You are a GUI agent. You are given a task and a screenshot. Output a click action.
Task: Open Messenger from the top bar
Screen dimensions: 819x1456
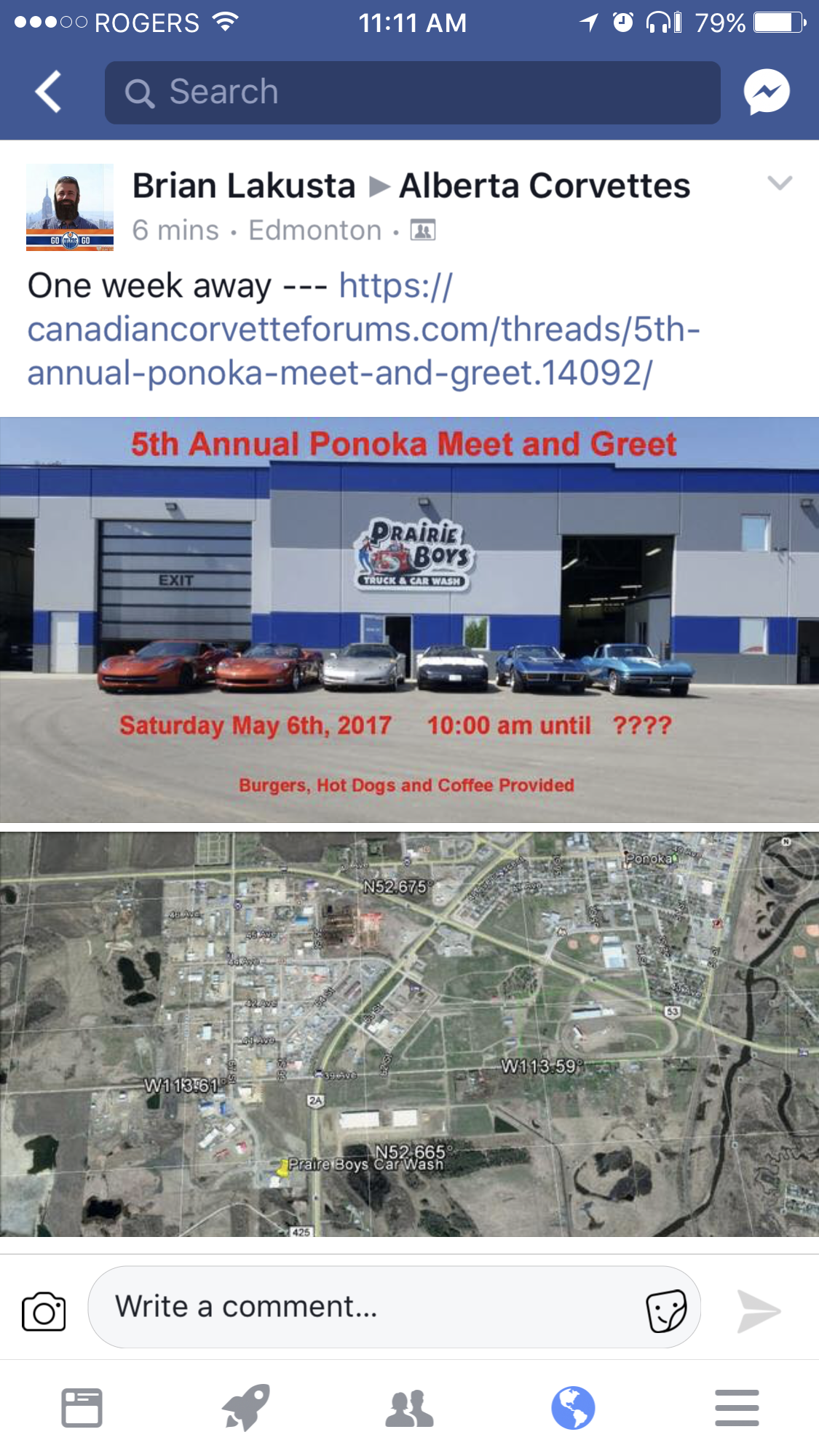766,92
